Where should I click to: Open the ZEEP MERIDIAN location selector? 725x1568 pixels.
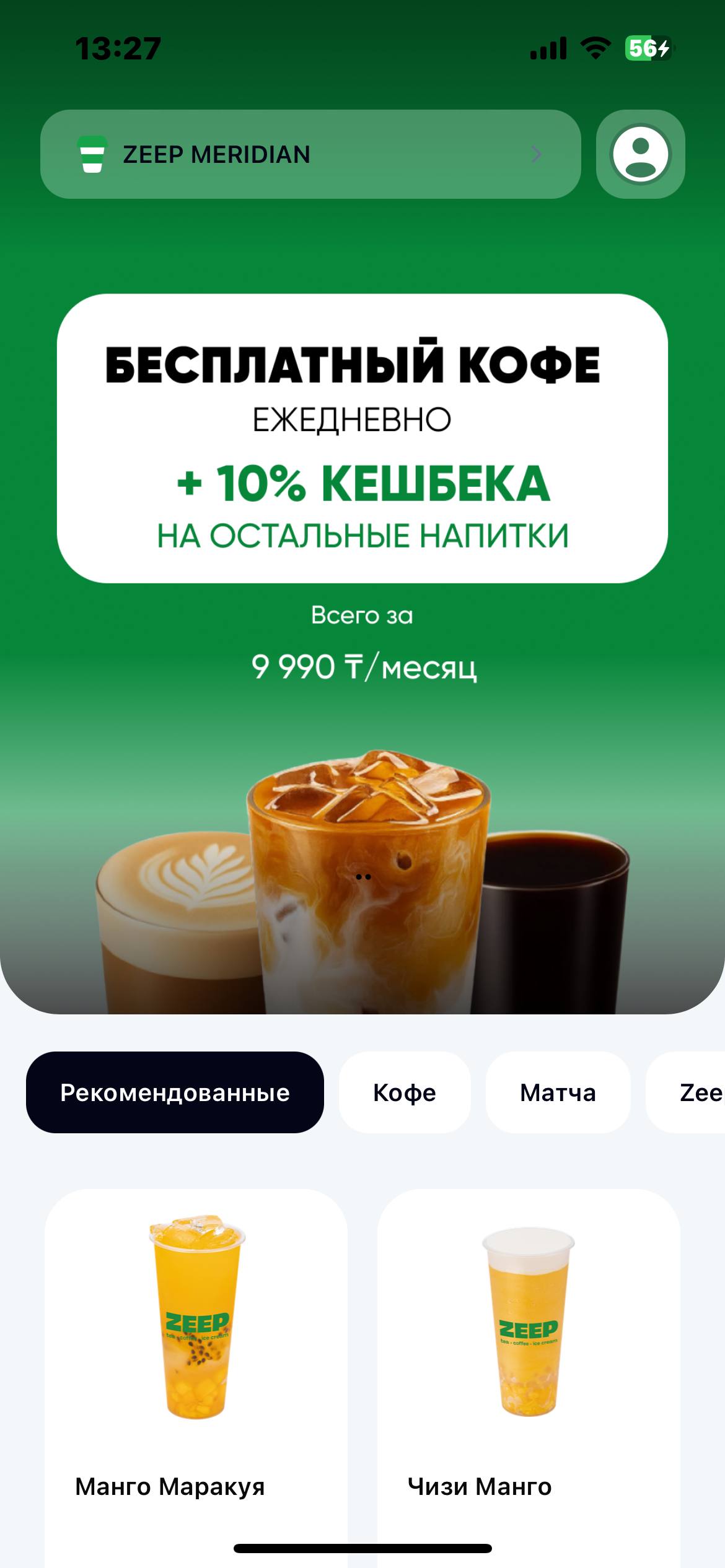pos(310,154)
